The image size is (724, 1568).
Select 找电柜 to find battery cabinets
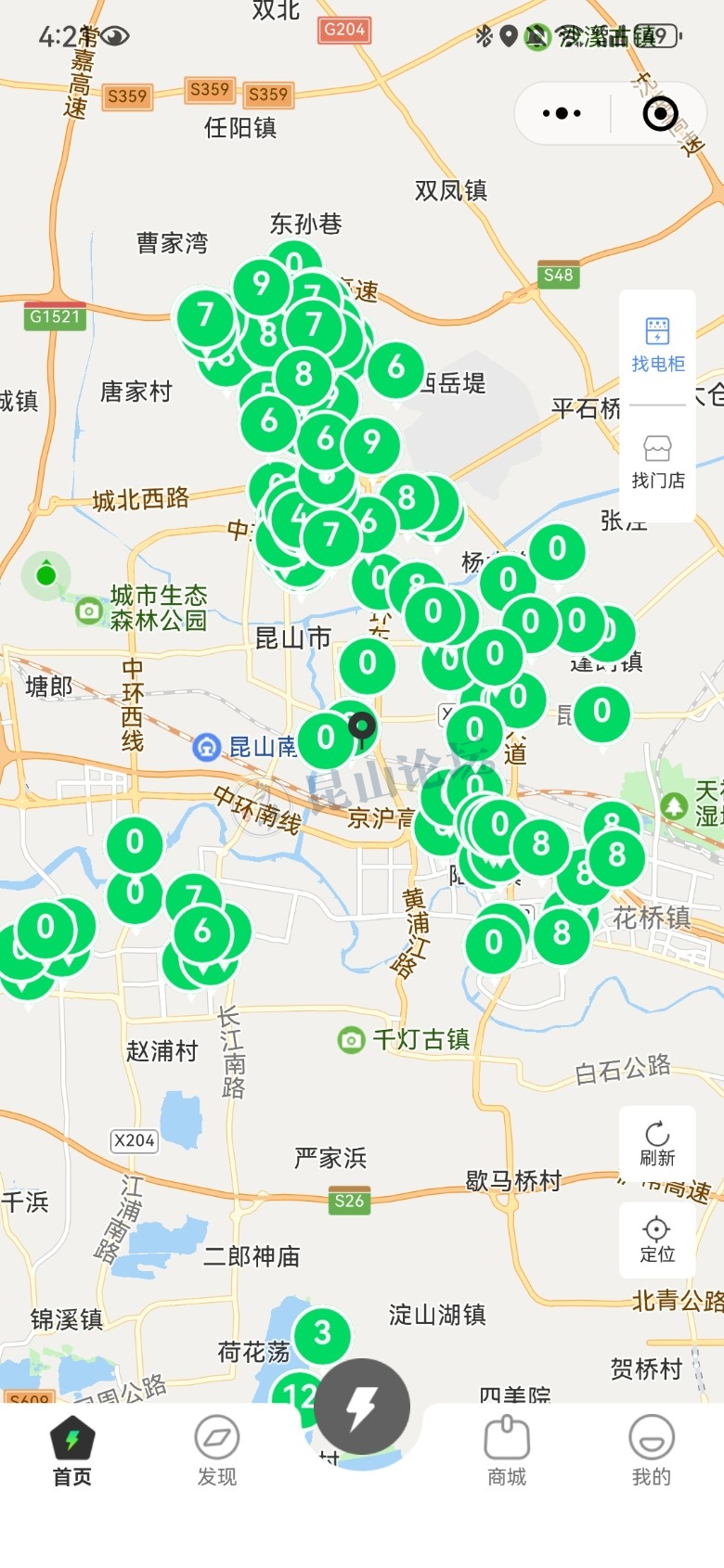point(657,345)
